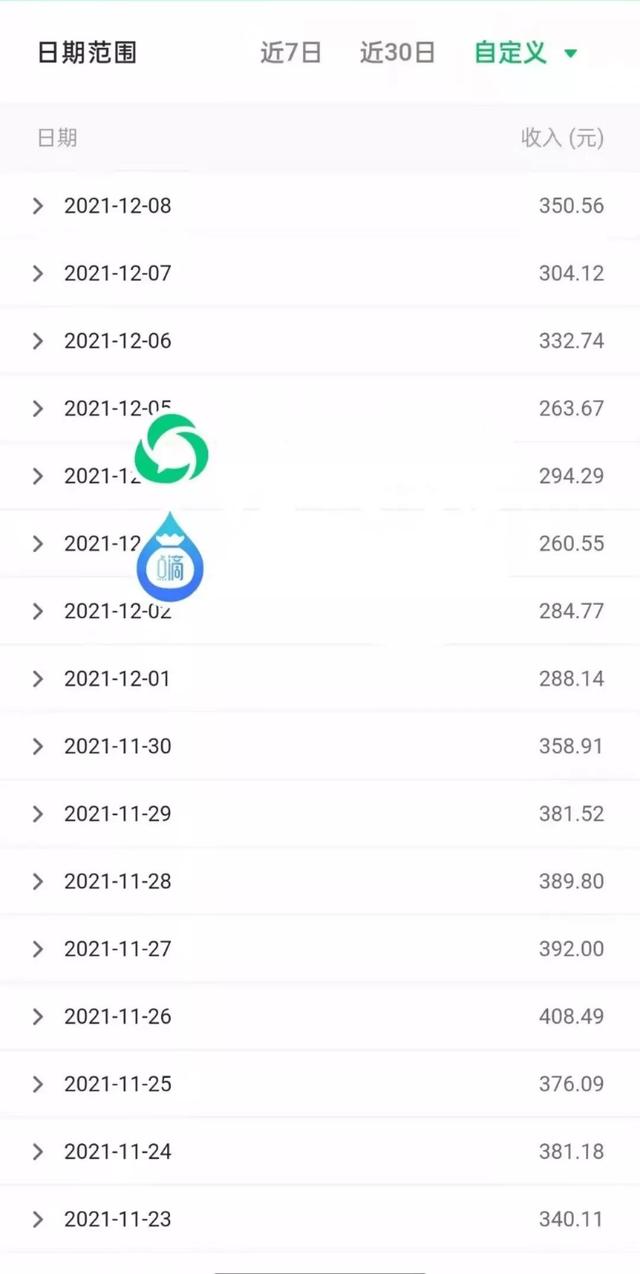Switch to the 近7日 date range
640x1274 pixels.
tap(291, 53)
